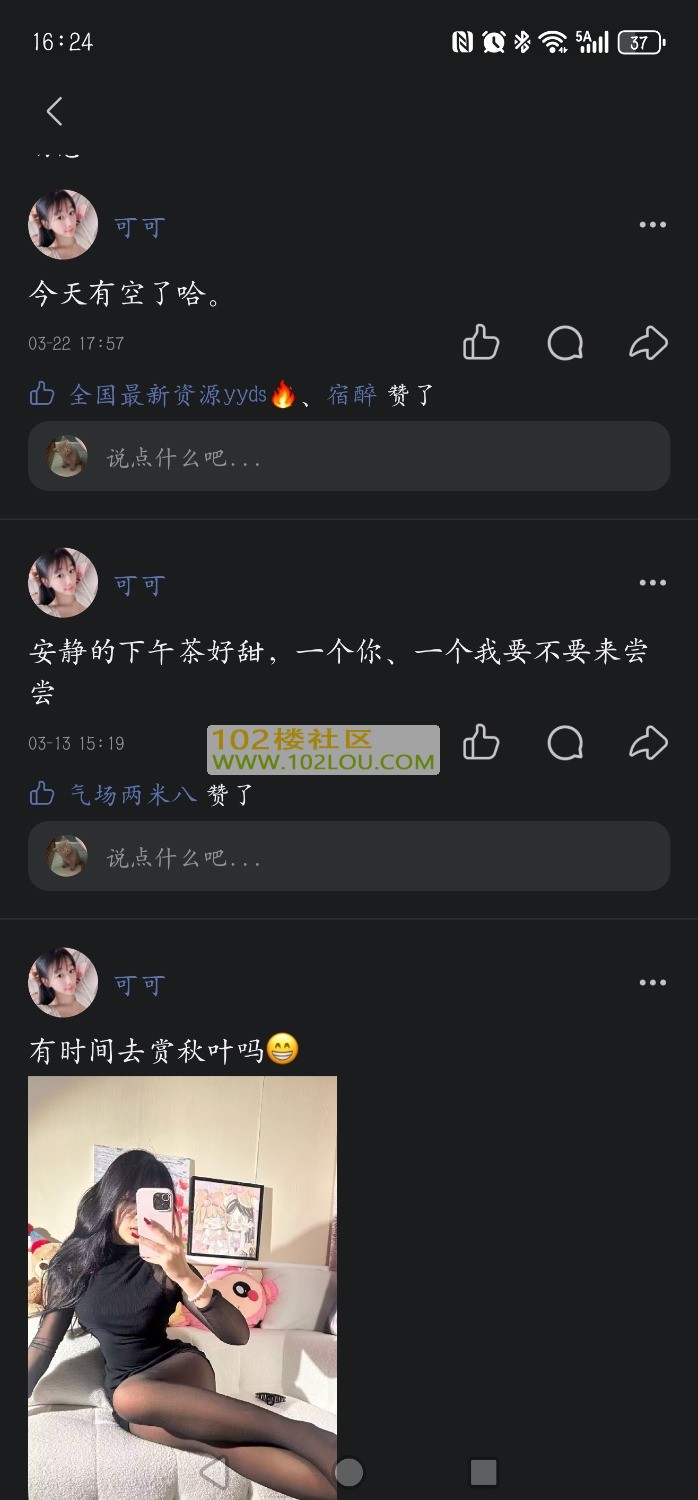Comment on the 安静的下午茶好甜 post
The width and height of the screenshot is (698, 1500).
[x=565, y=743]
